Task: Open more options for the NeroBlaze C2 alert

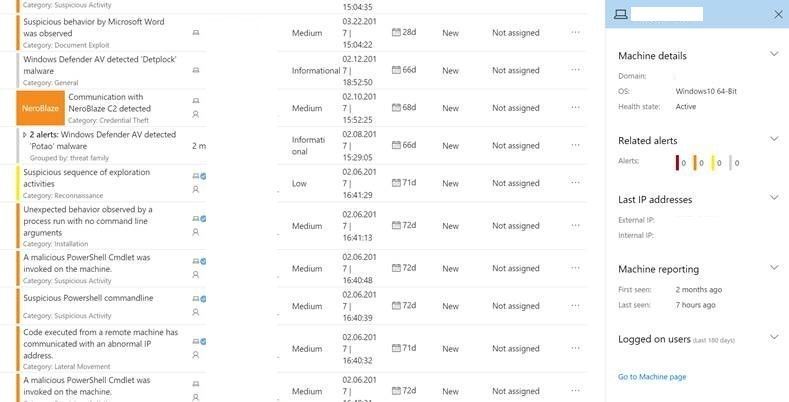Action: pos(575,107)
